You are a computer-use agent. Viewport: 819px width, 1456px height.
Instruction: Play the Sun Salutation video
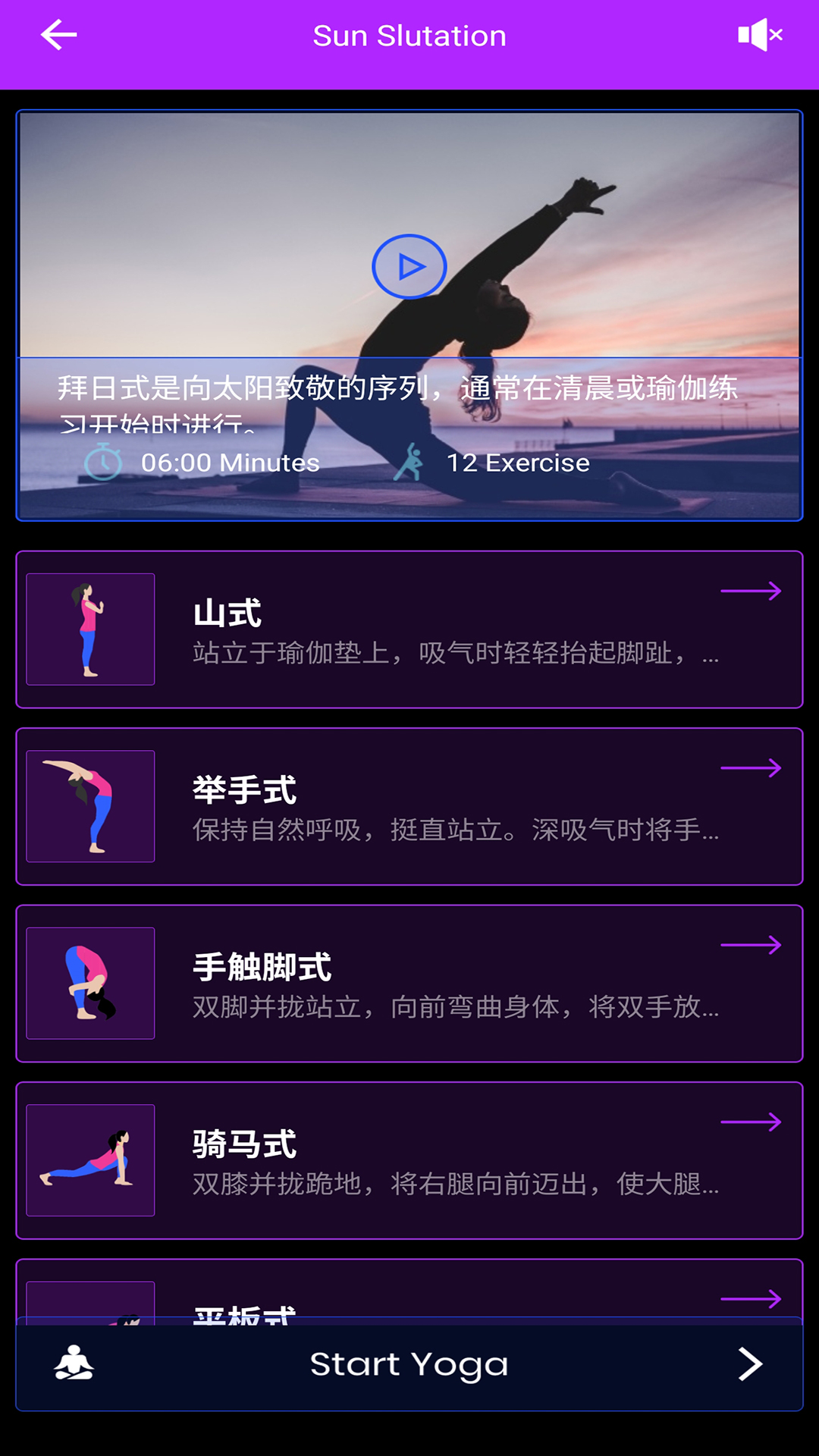(x=409, y=267)
